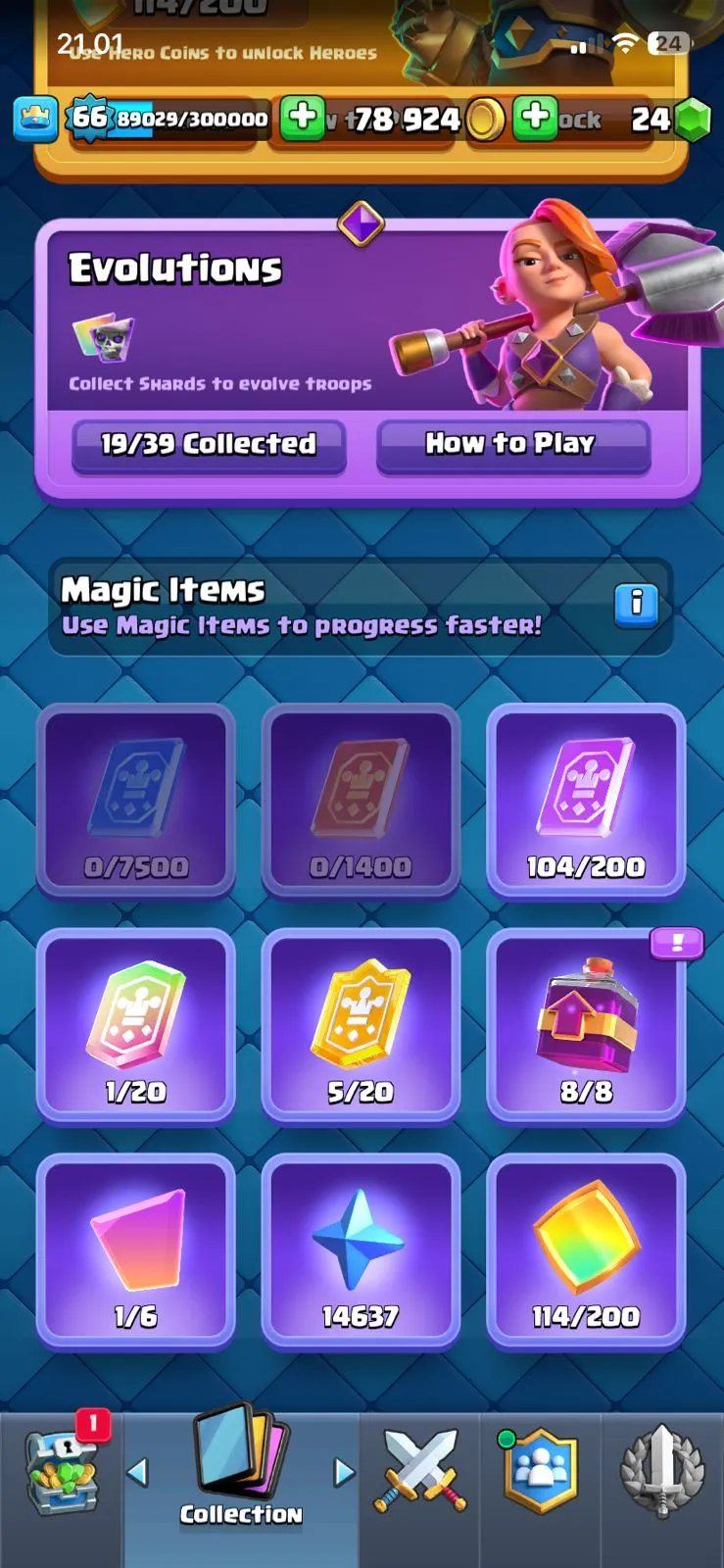Open the blue star item 14637
The width and height of the screenshot is (724, 1568).
361,1249
